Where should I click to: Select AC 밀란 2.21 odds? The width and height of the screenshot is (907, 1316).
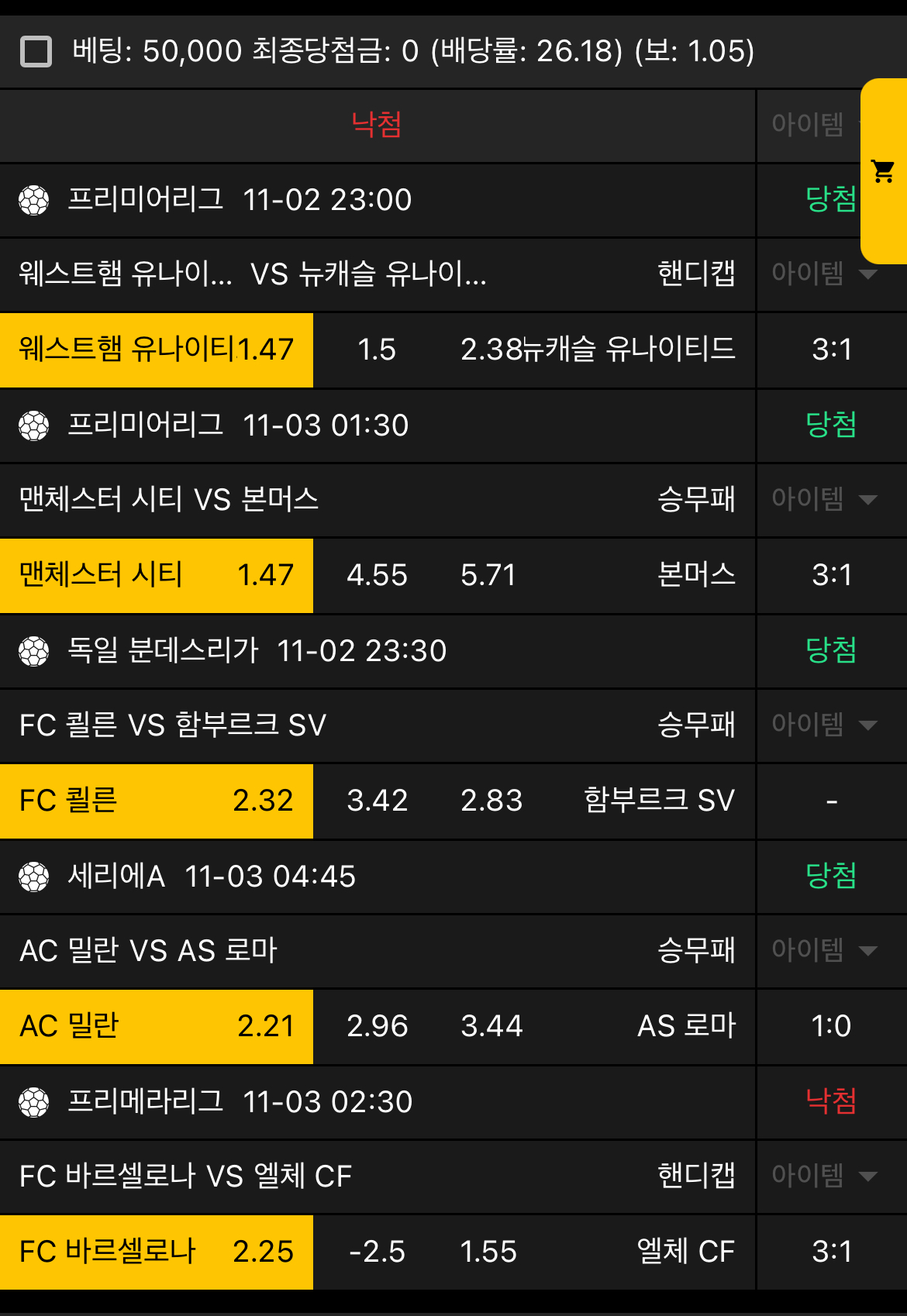155,1026
